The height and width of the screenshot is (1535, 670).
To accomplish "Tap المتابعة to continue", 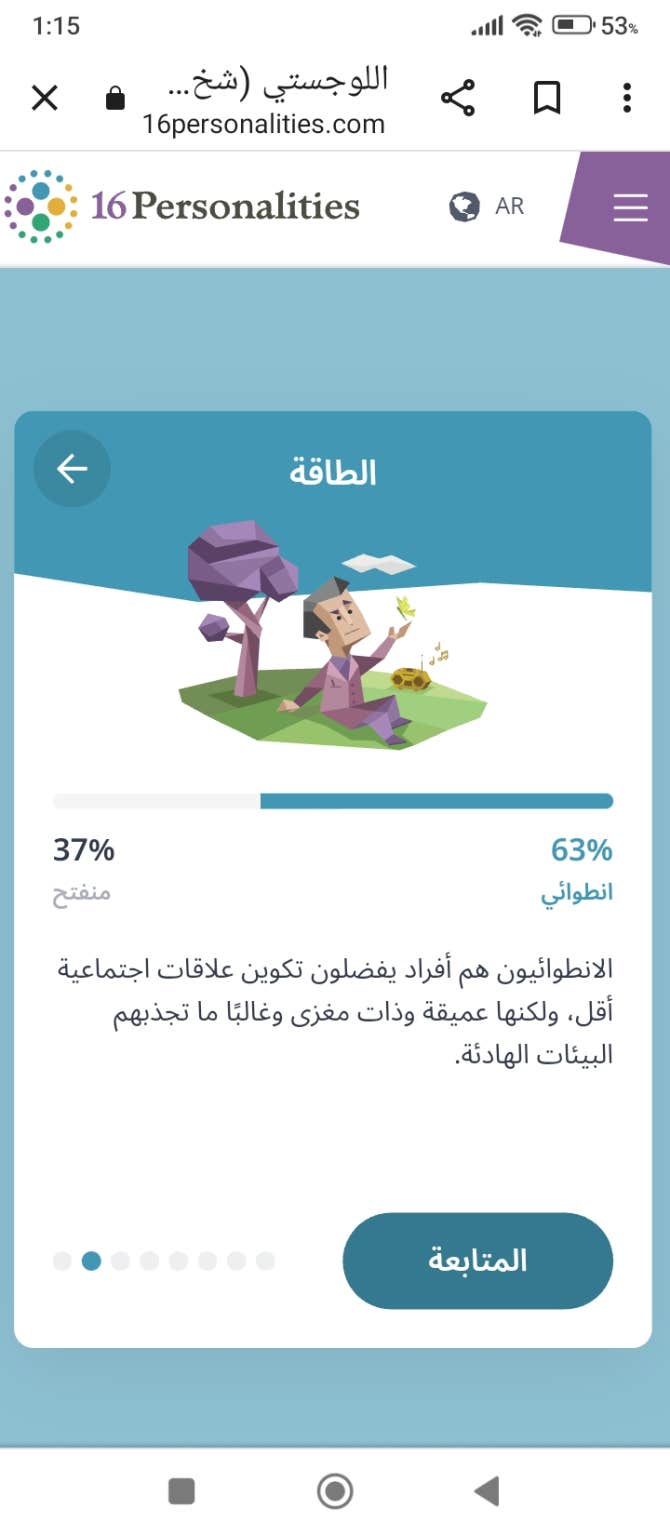I will [x=477, y=1260].
